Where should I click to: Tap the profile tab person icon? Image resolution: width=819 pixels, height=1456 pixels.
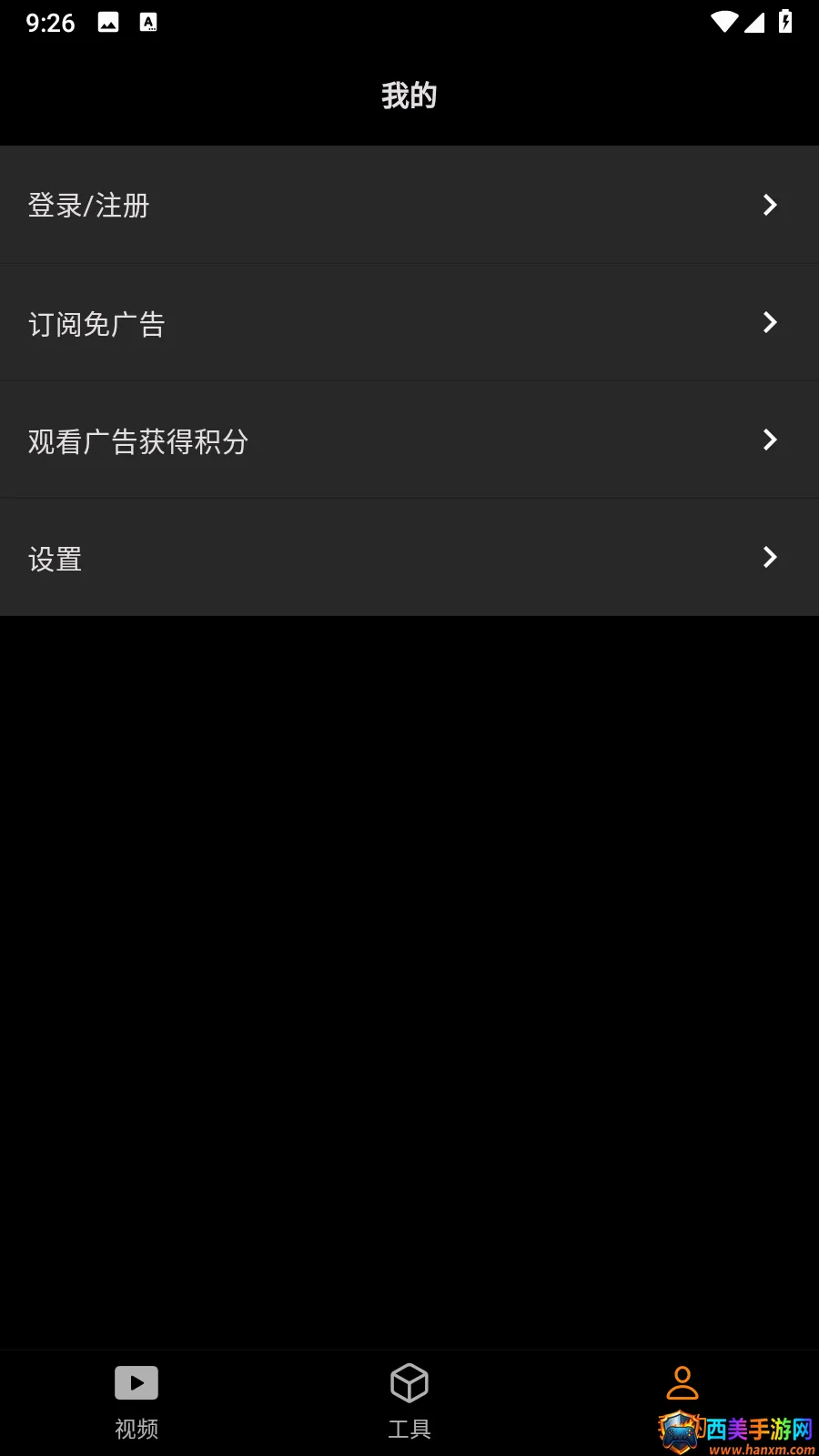[682, 1383]
